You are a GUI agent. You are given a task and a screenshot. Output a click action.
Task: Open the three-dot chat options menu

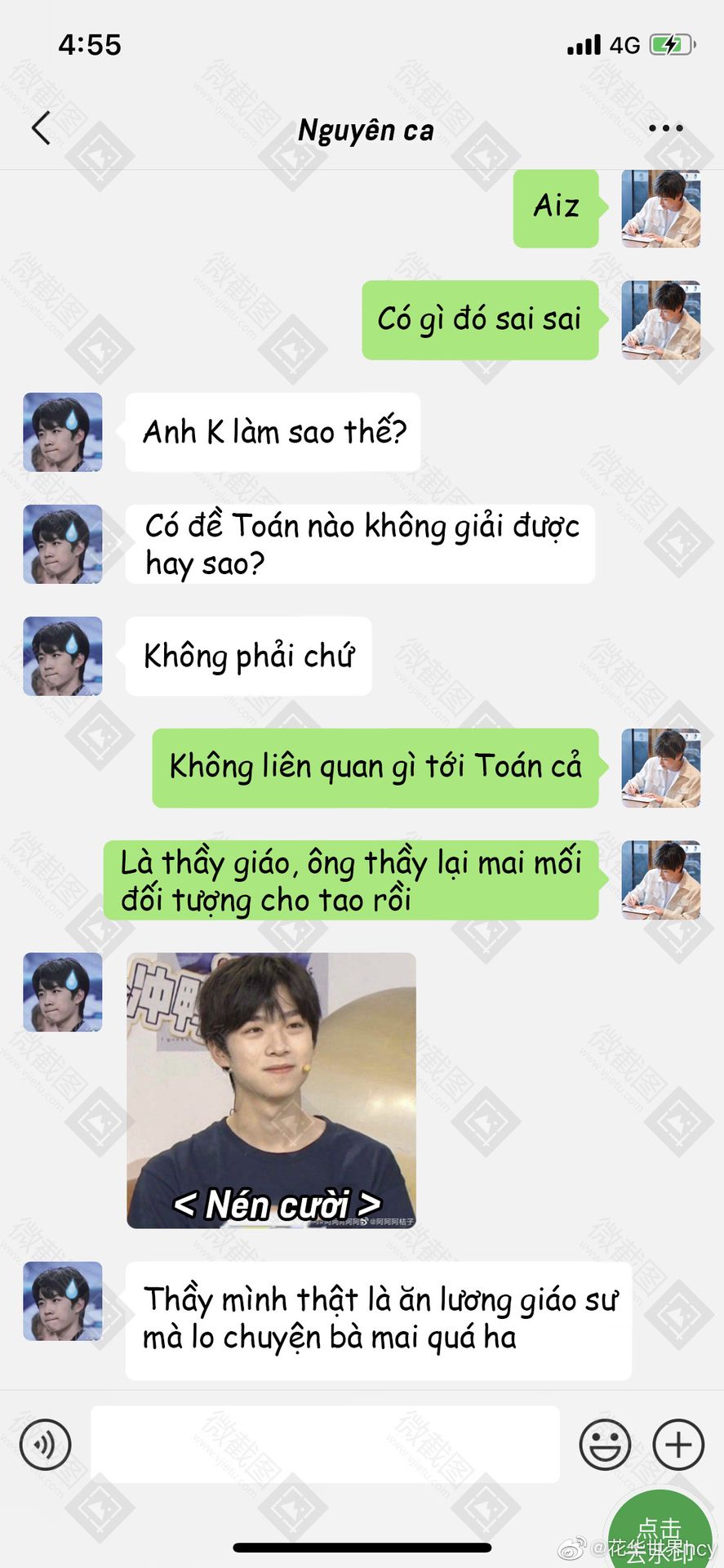[x=665, y=128]
